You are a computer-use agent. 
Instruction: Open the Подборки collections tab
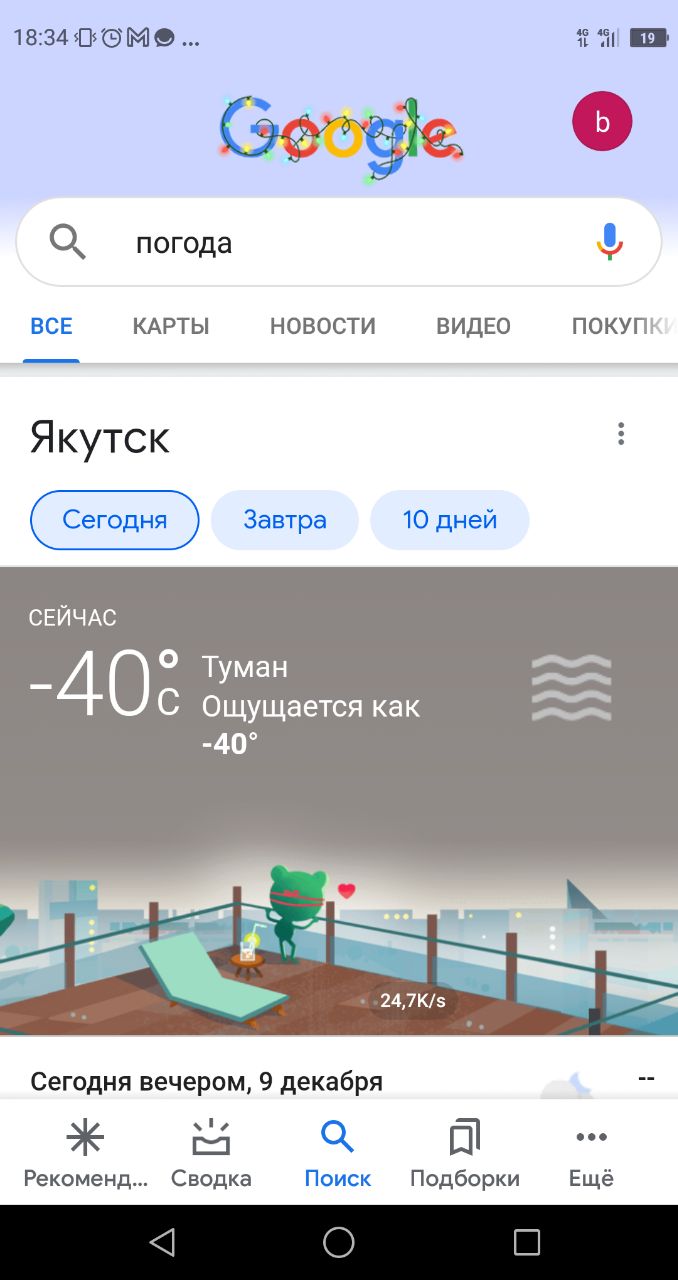coord(465,1153)
